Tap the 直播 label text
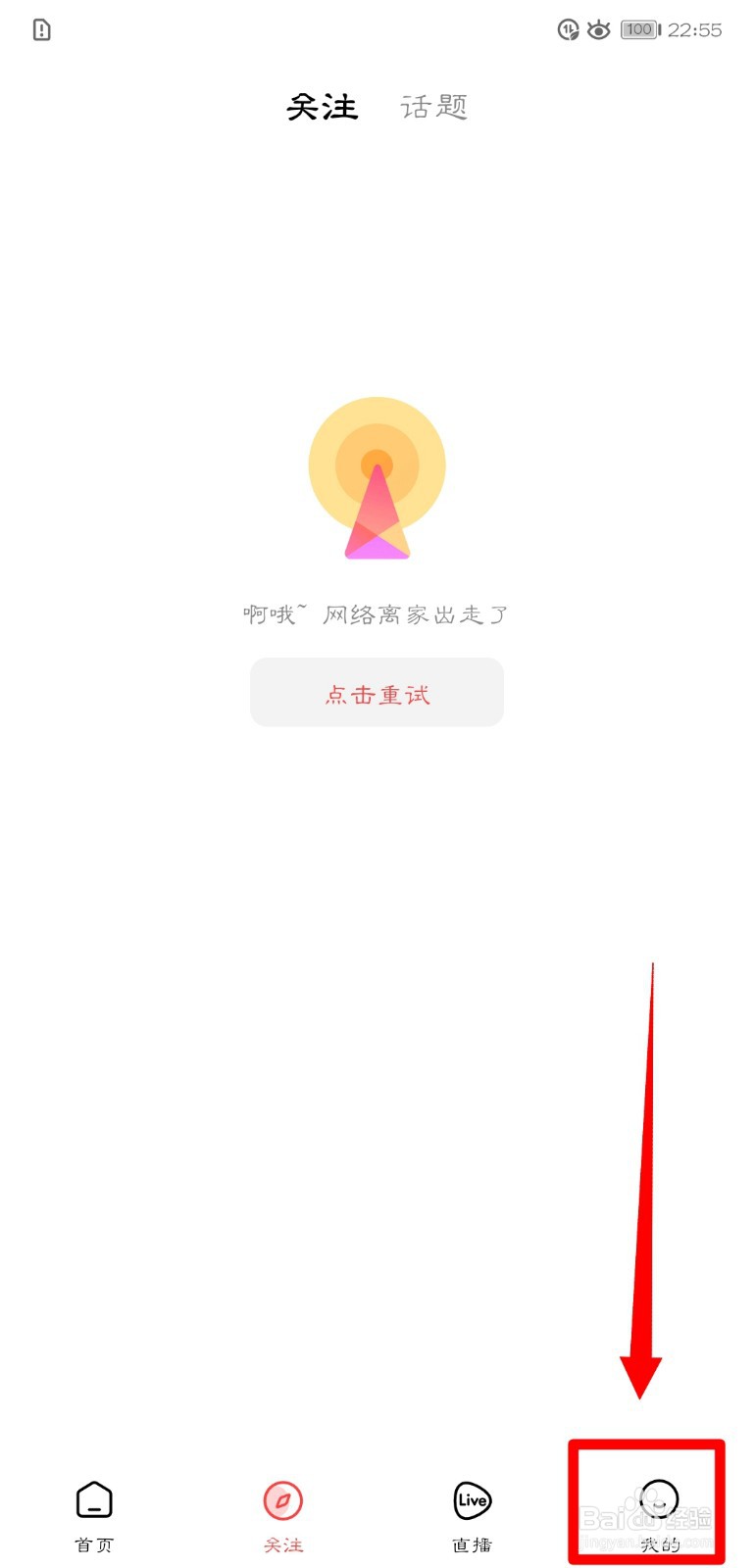Viewport: 755px width, 1568px height. (x=472, y=1543)
